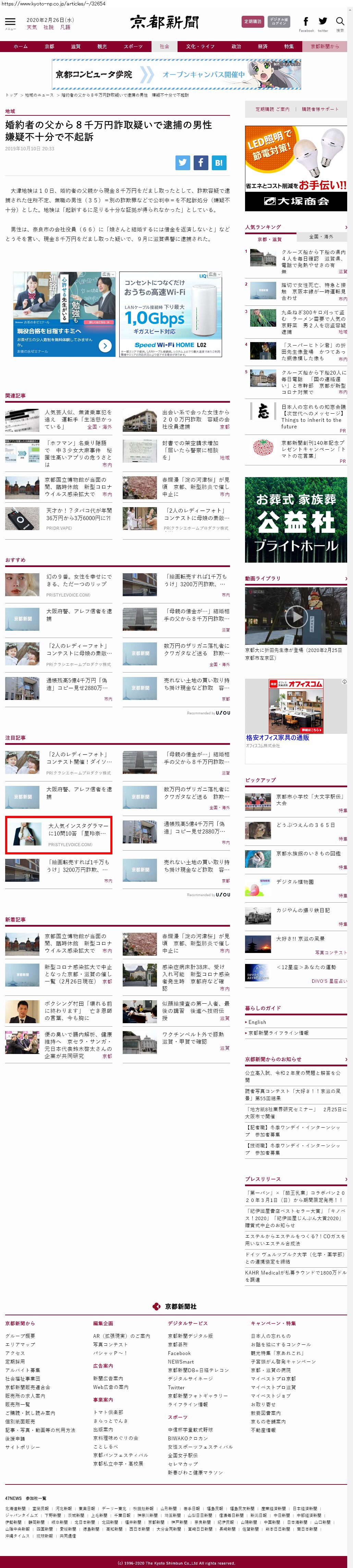Play the 動画ライブラリ video

click(x=296, y=617)
